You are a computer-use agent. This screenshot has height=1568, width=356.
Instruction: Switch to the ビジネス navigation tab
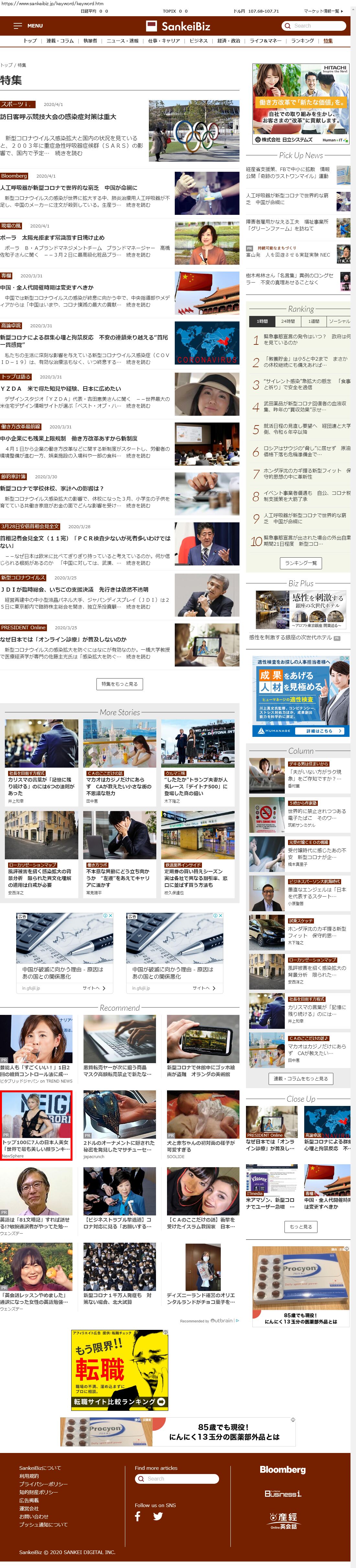(198, 41)
